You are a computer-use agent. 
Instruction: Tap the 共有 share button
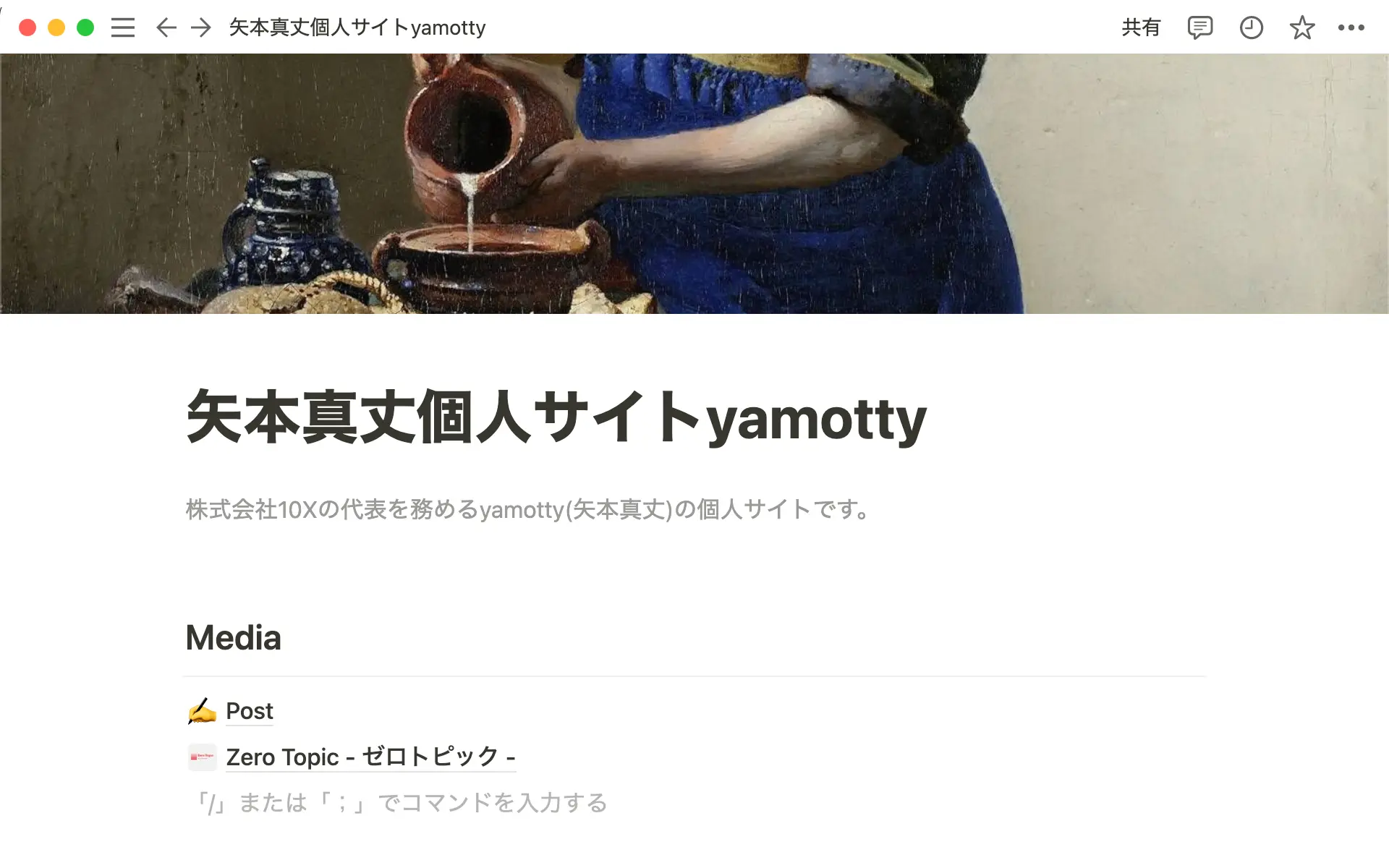1141,27
